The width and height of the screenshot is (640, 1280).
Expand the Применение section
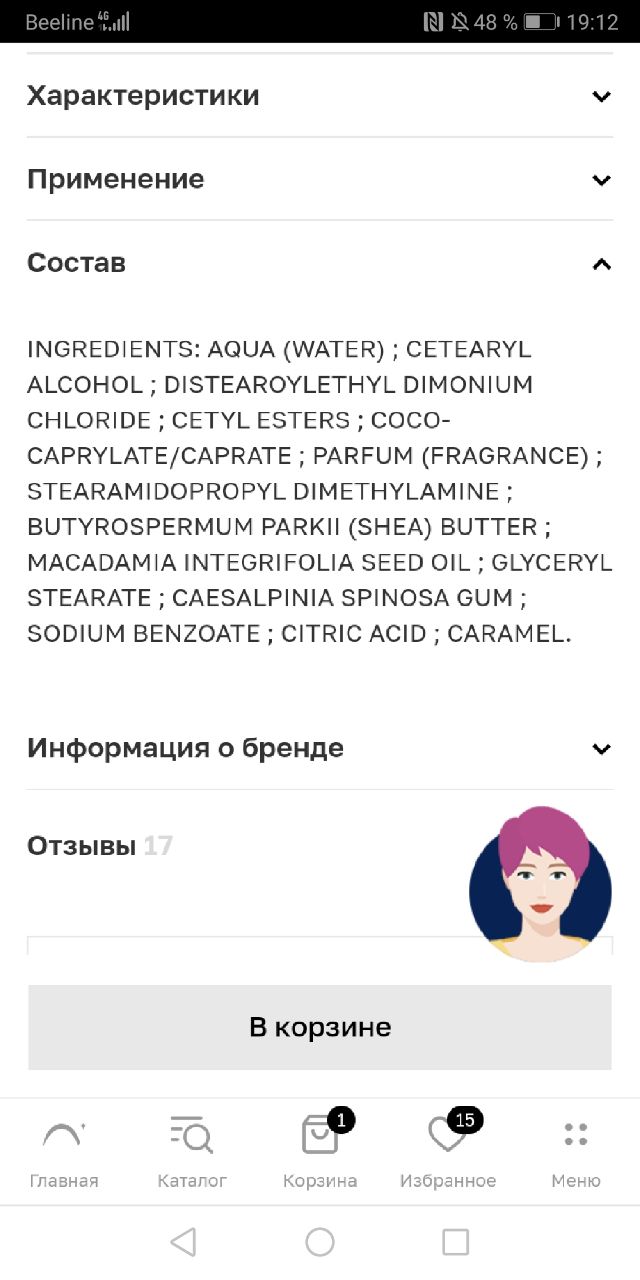(320, 180)
